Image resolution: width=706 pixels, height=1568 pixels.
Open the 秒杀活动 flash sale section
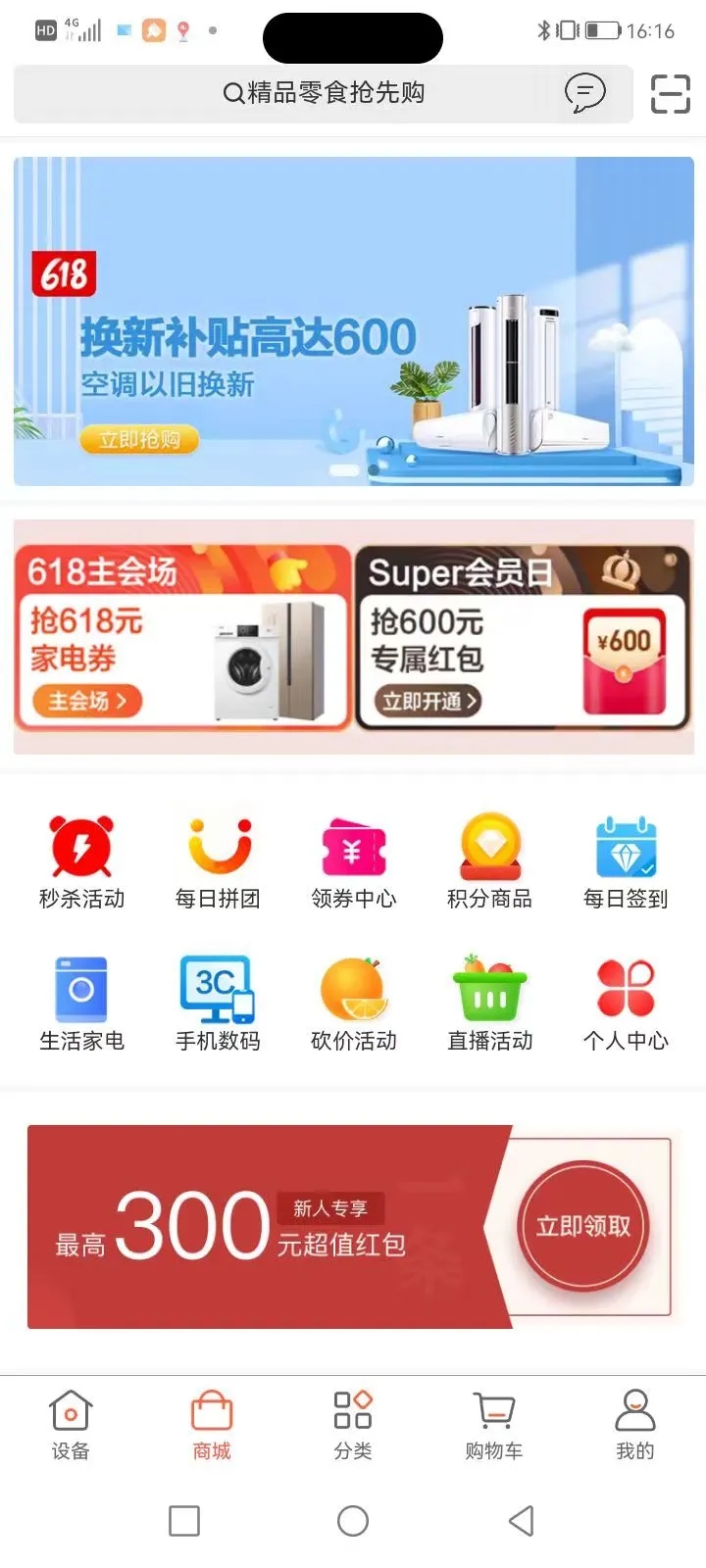tap(82, 857)
